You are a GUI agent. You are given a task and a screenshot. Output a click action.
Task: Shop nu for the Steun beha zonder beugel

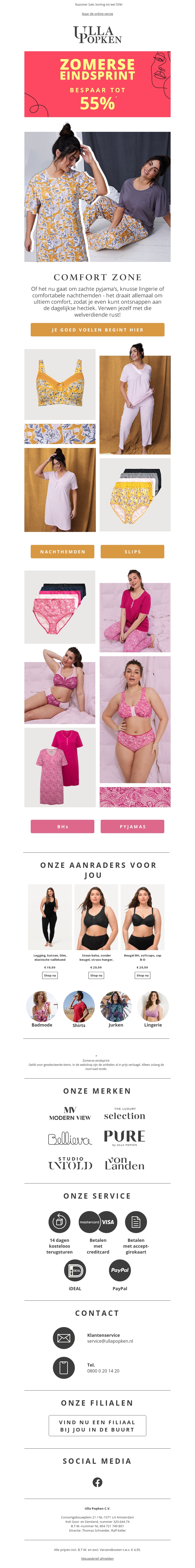click(96, 975)
